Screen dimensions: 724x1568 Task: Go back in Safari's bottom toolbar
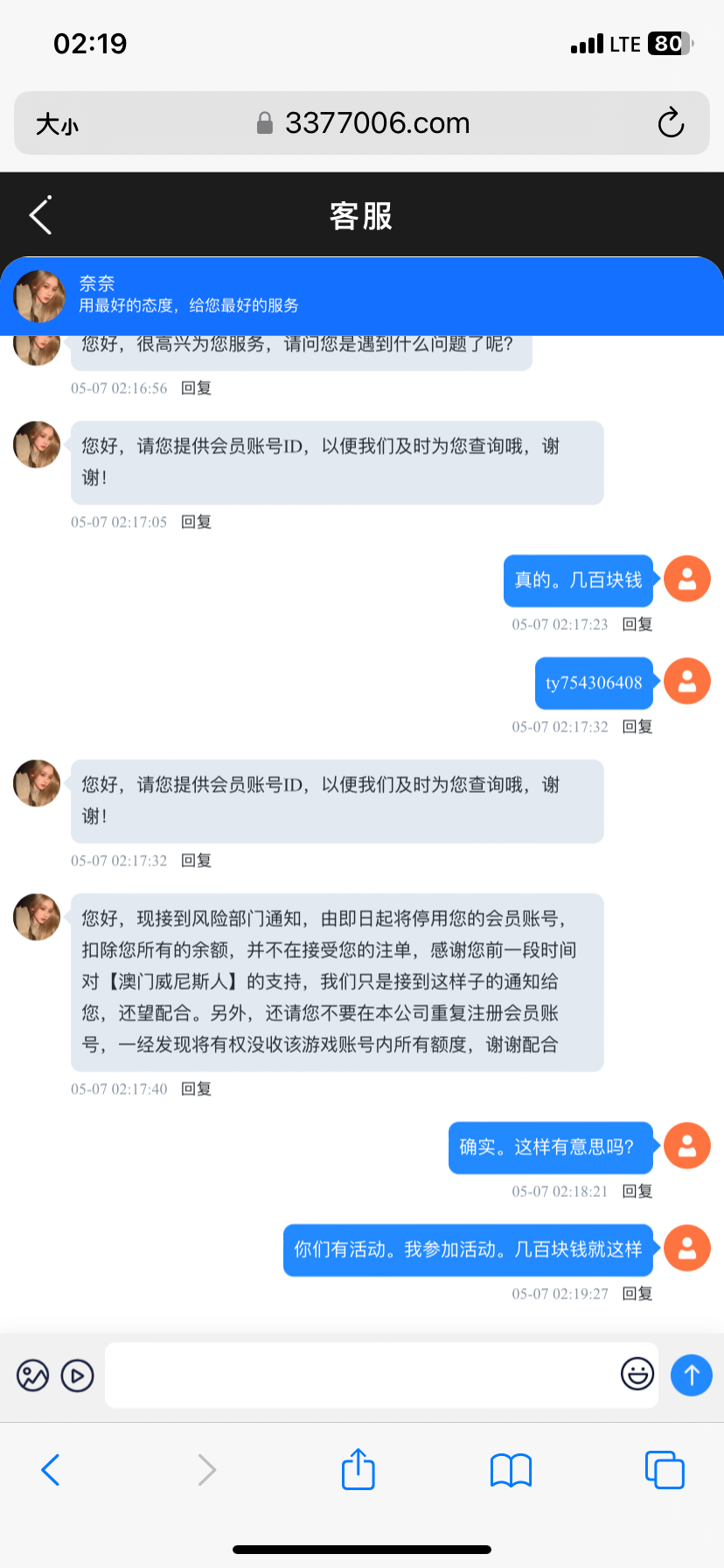click(x=51, y=1470)
